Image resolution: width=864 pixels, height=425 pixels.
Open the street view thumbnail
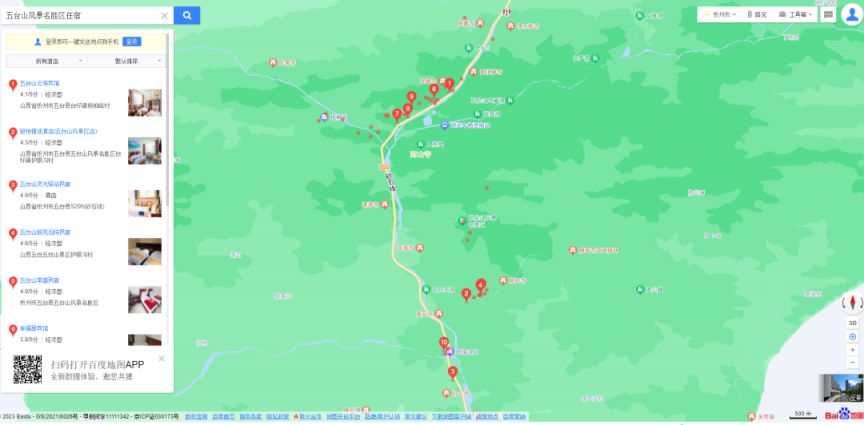840,389
